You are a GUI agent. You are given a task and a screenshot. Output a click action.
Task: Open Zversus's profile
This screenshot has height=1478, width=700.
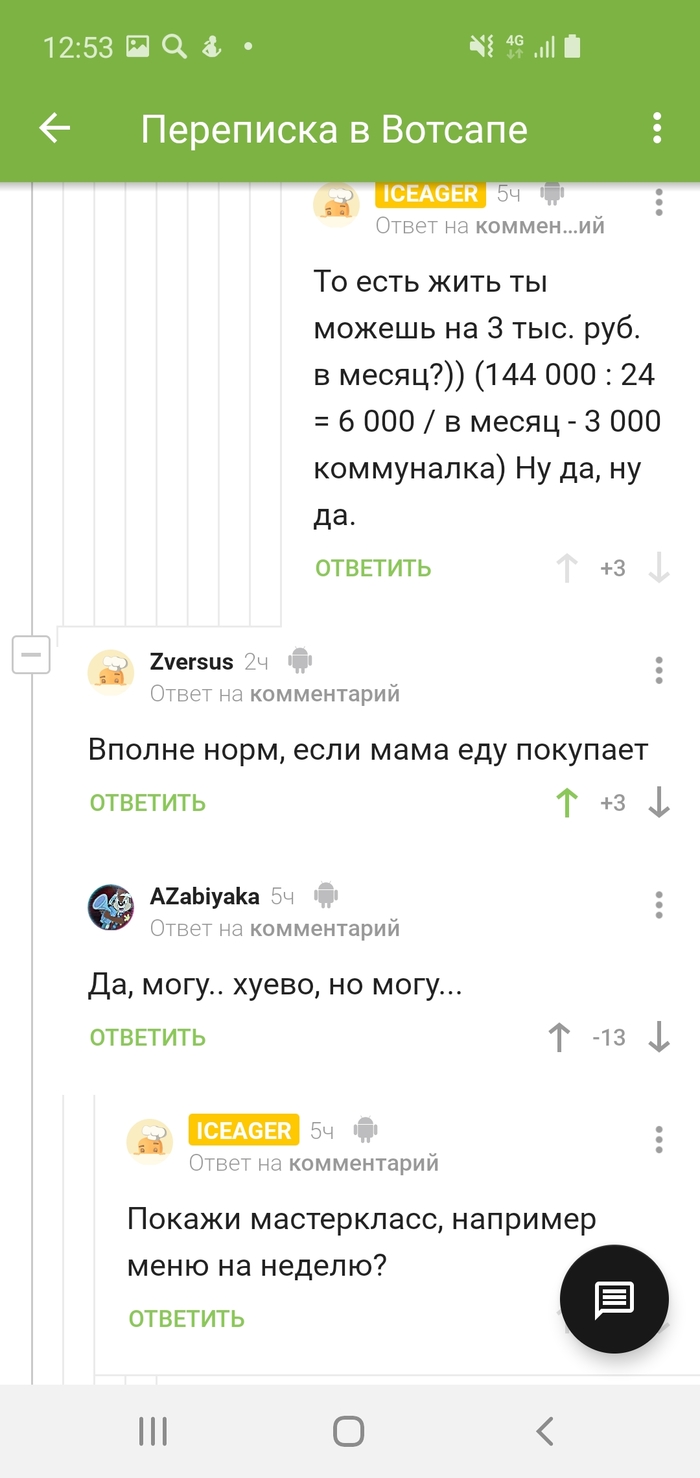(x=191, y=661)
